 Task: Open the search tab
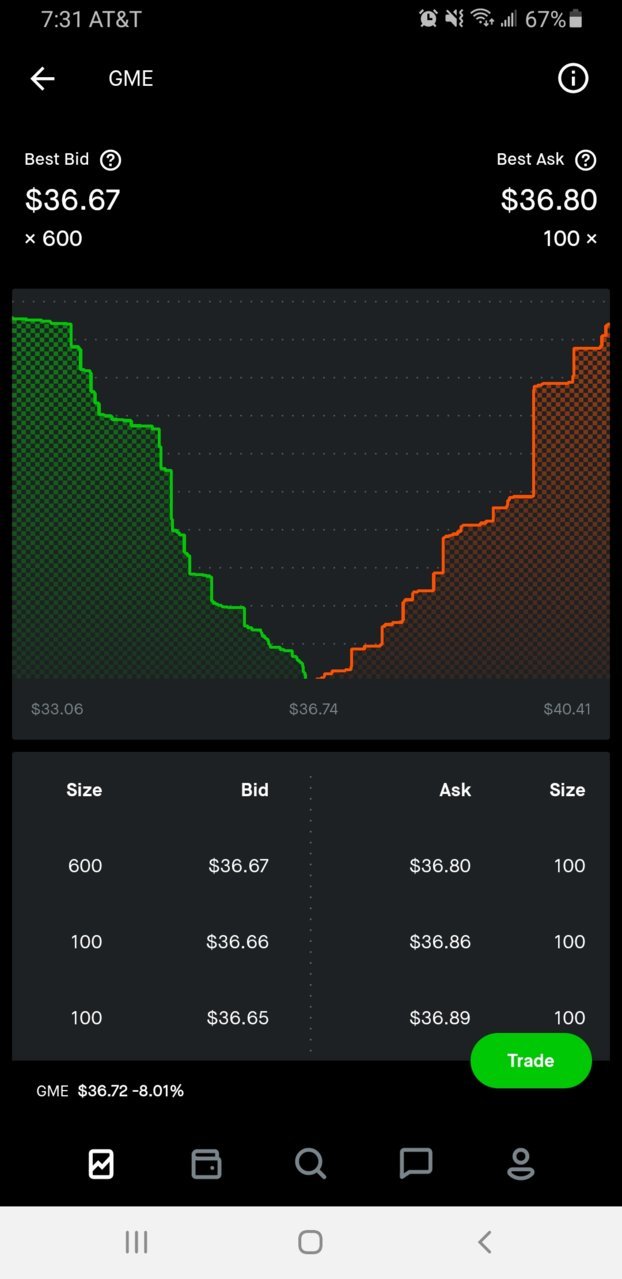pyautogui.click(x=311, y=1163)
